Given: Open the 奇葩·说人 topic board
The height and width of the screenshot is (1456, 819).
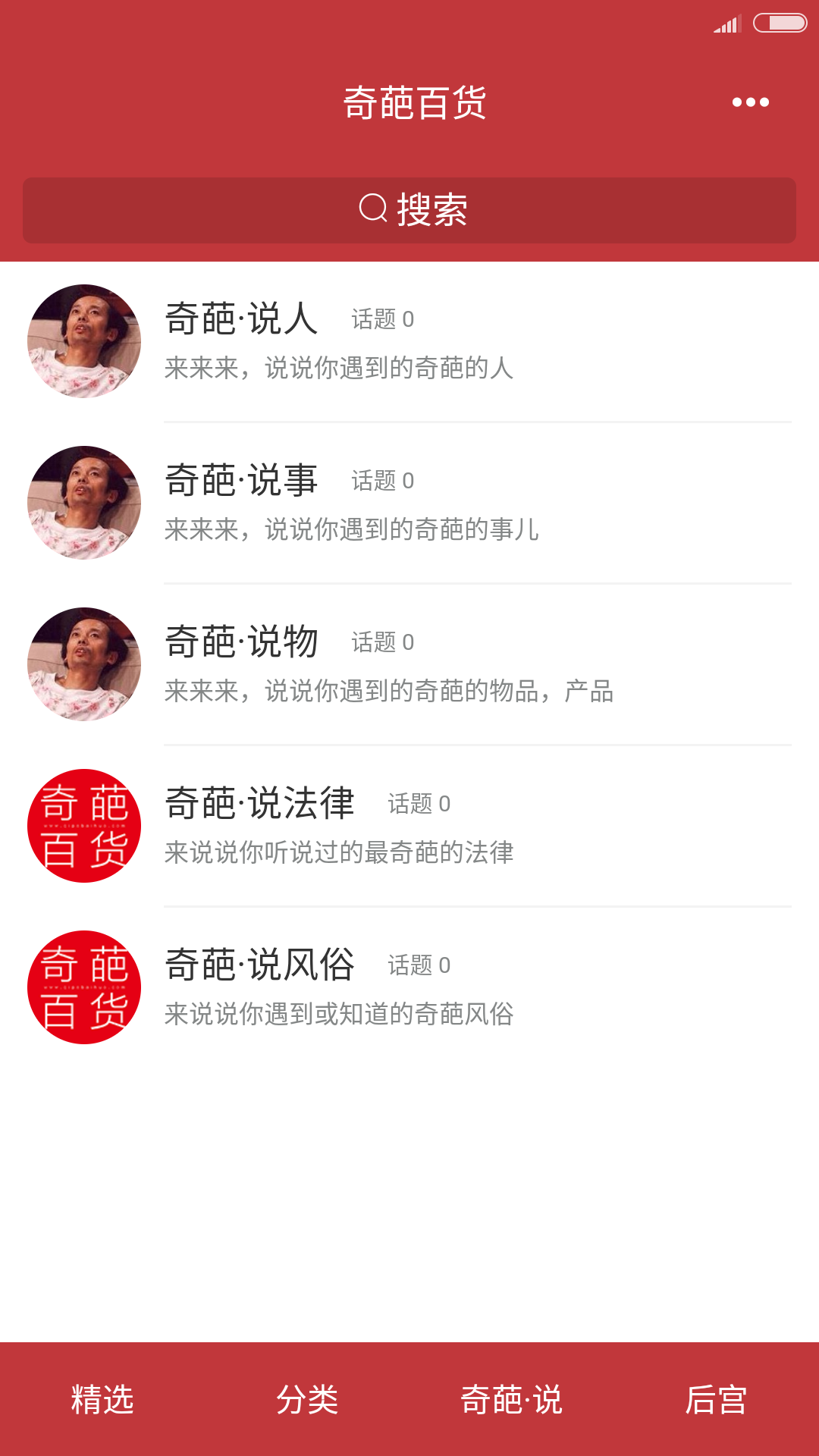Looking at the screenshot, I should (x=409, y=341).
